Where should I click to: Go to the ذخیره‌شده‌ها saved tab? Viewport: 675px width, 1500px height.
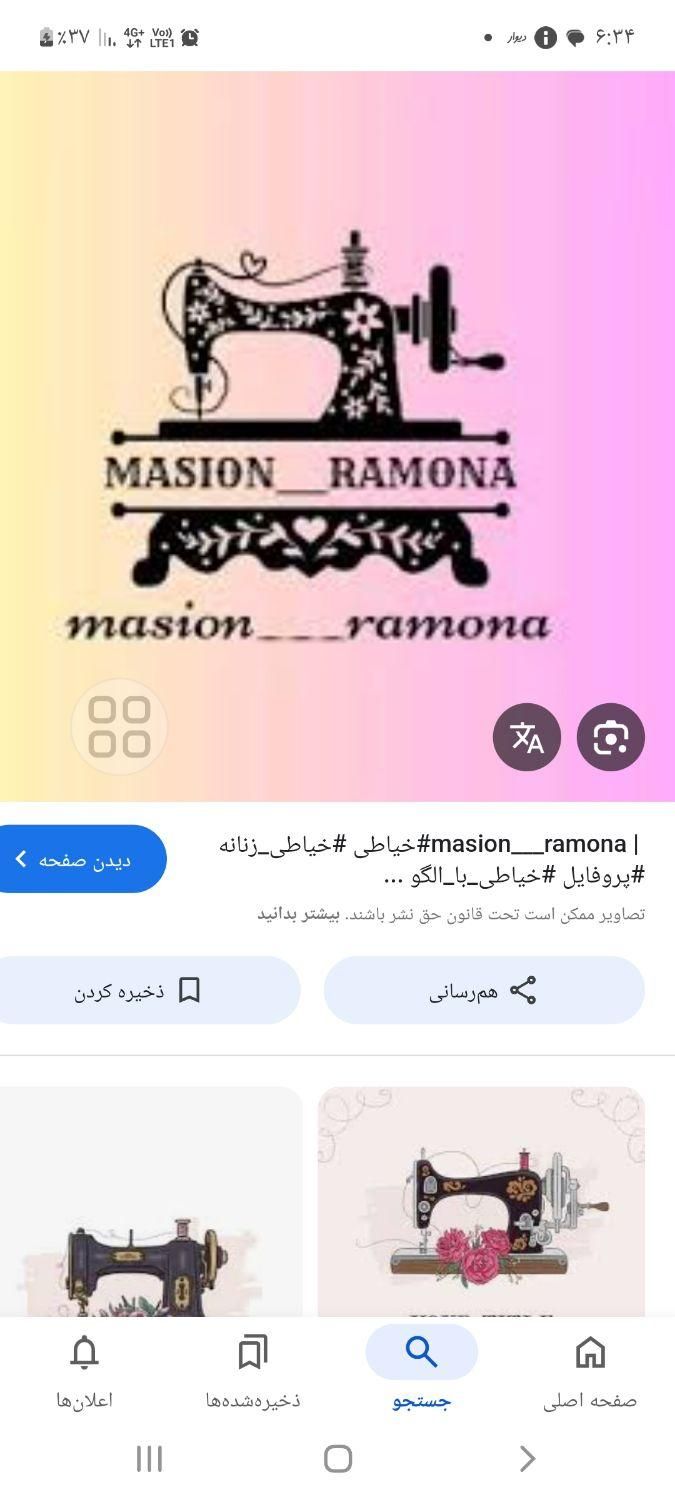click(x=253, y=1371)
